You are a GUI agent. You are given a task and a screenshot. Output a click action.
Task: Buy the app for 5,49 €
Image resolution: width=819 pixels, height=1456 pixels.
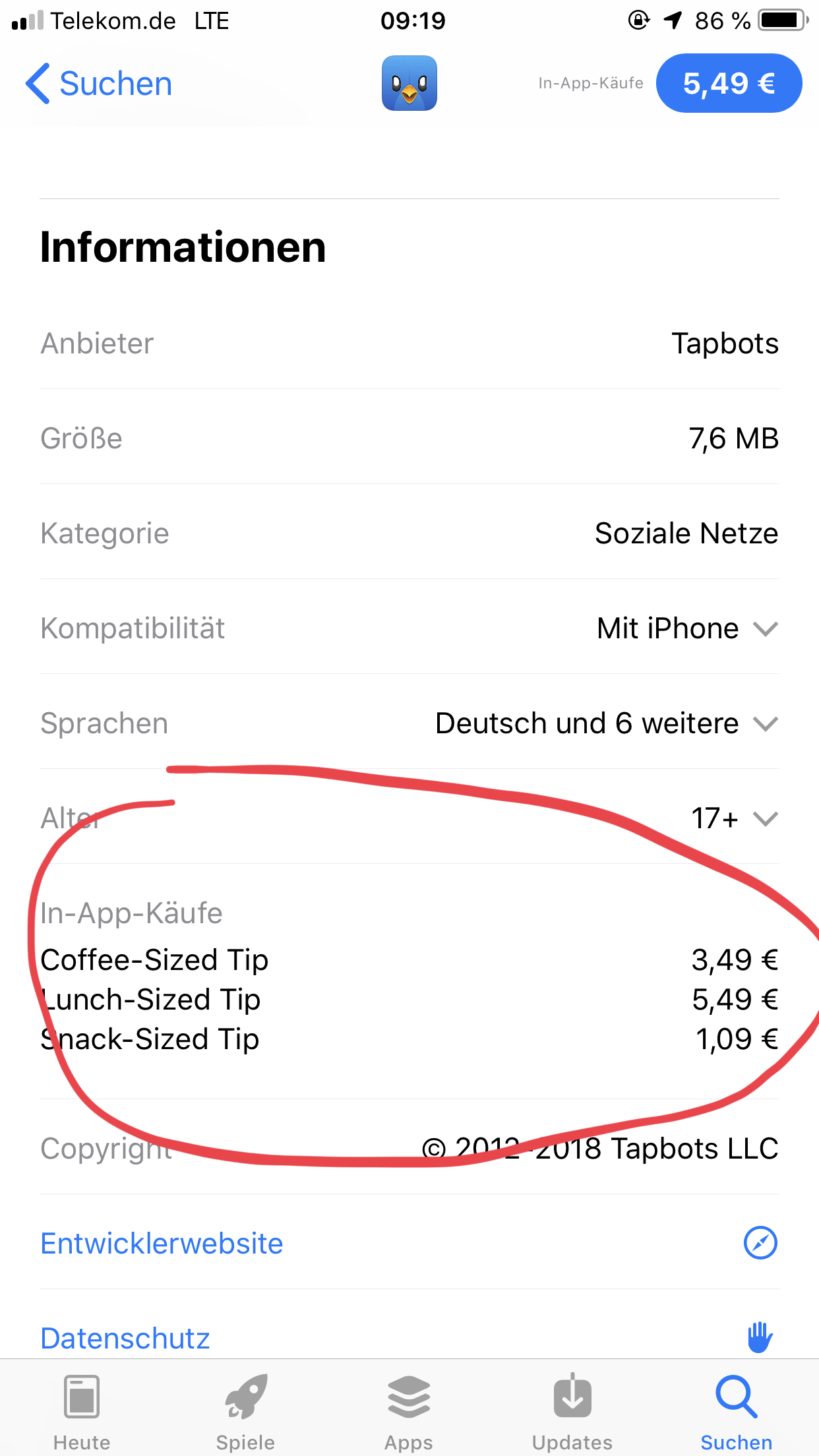point(729,84)
